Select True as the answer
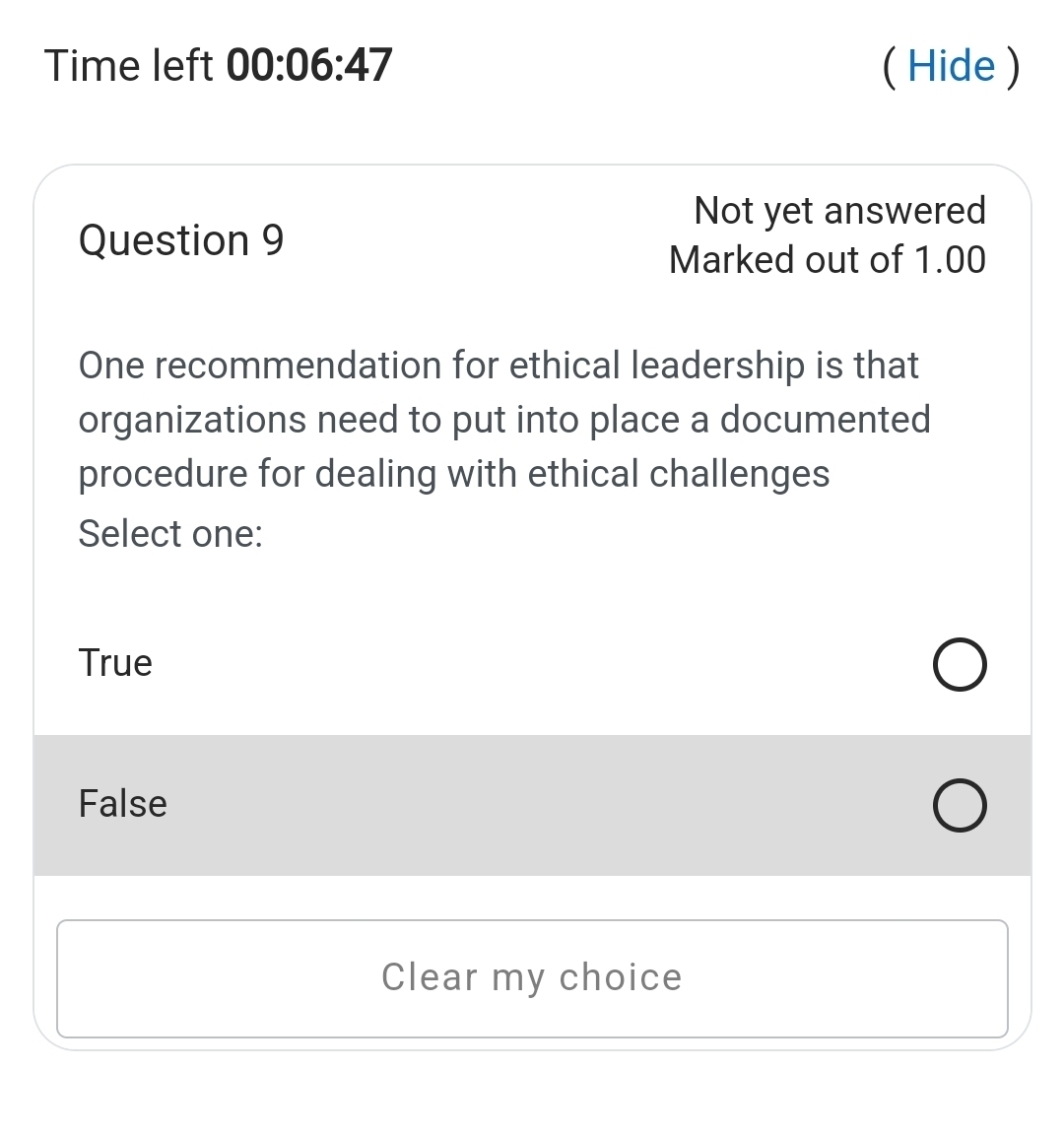 [959, 665]
